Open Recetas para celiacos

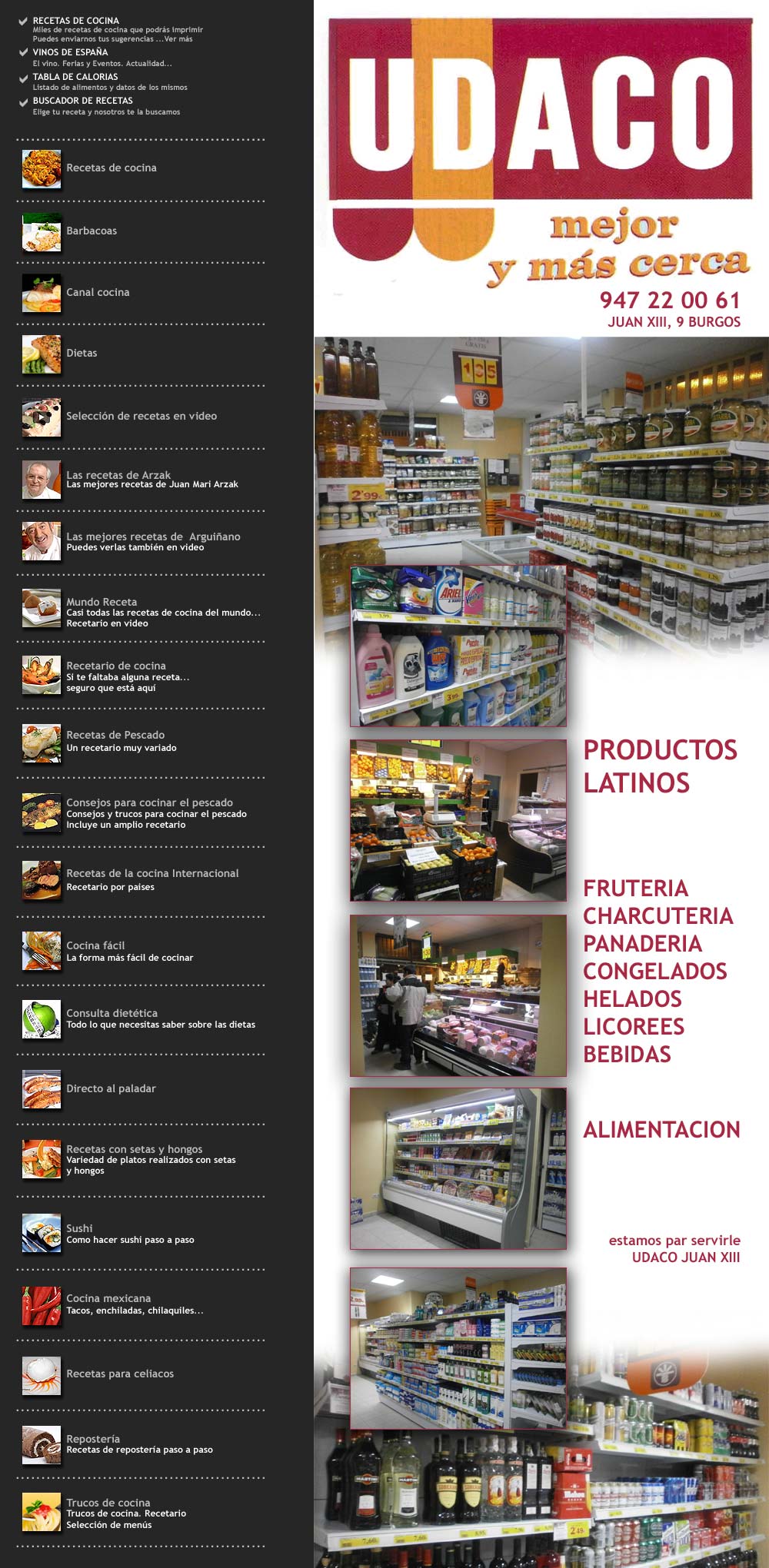coord(120,1374)
